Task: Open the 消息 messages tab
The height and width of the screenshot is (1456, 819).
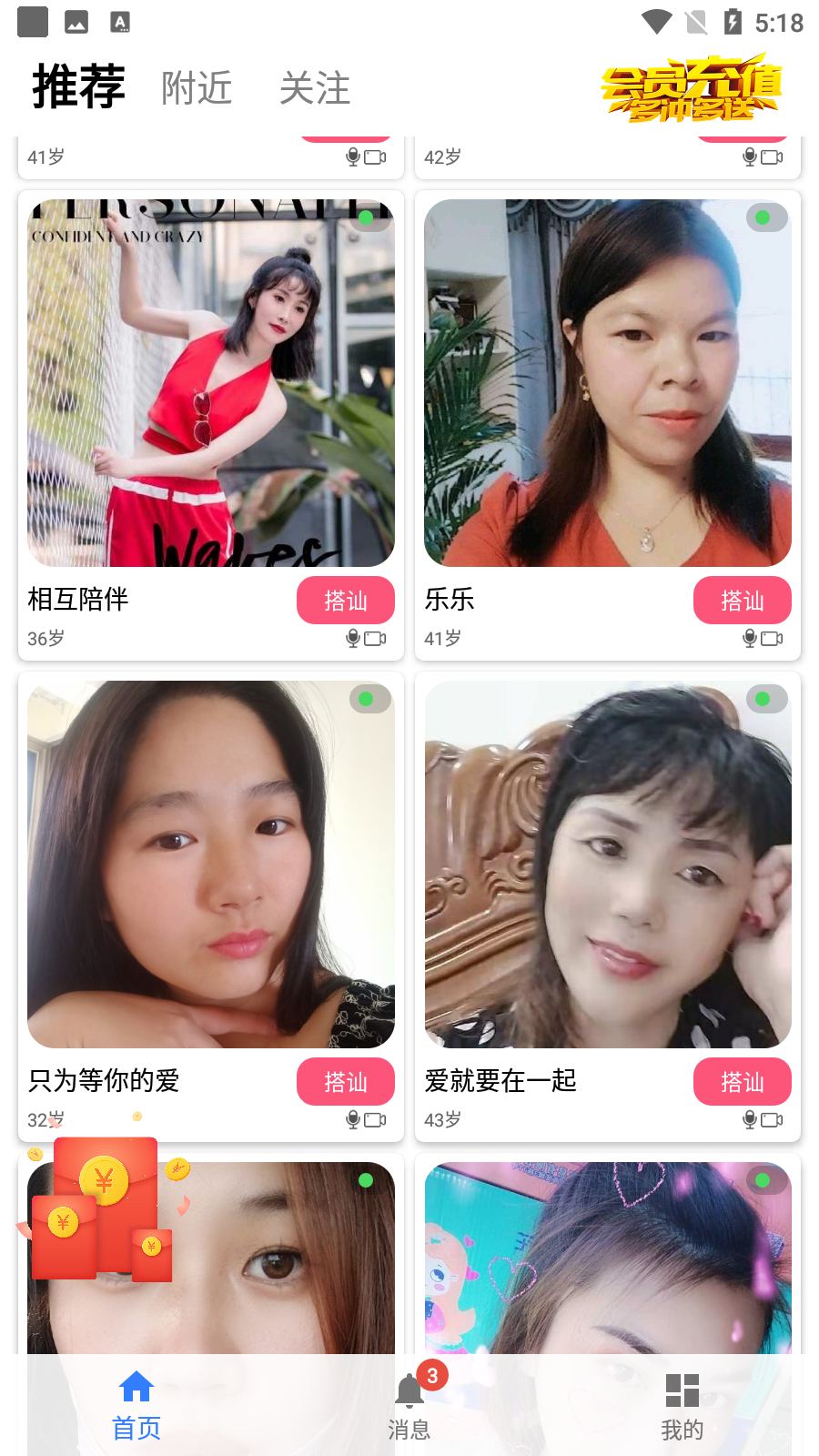Action: click(409, 1405)
